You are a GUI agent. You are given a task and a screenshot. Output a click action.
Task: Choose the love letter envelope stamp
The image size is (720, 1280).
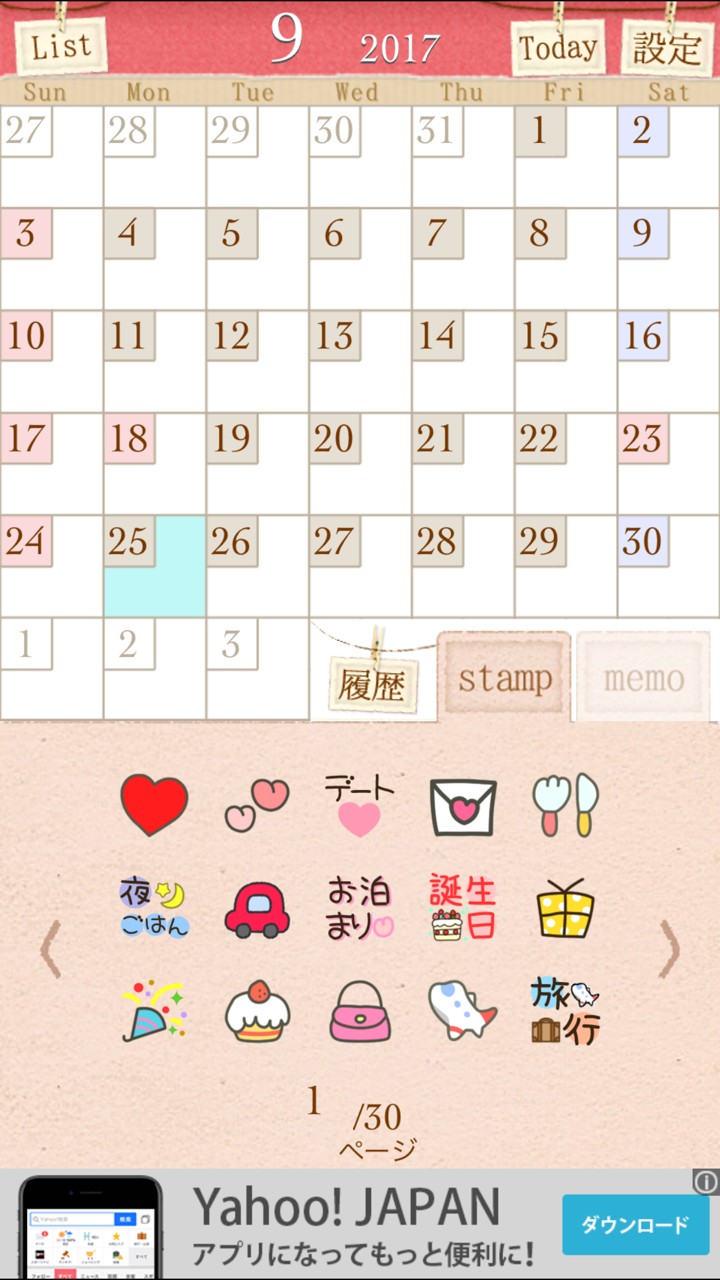click(463, 806)
